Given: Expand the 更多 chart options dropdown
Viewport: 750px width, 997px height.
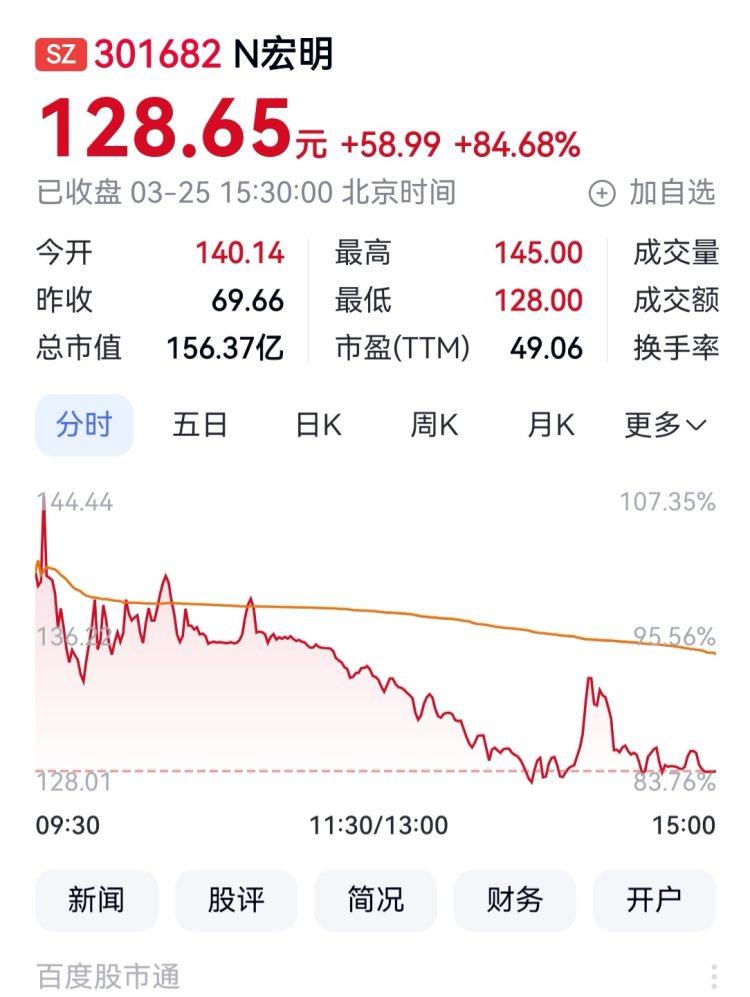Looking at the screenshot, I should (666, 425).
